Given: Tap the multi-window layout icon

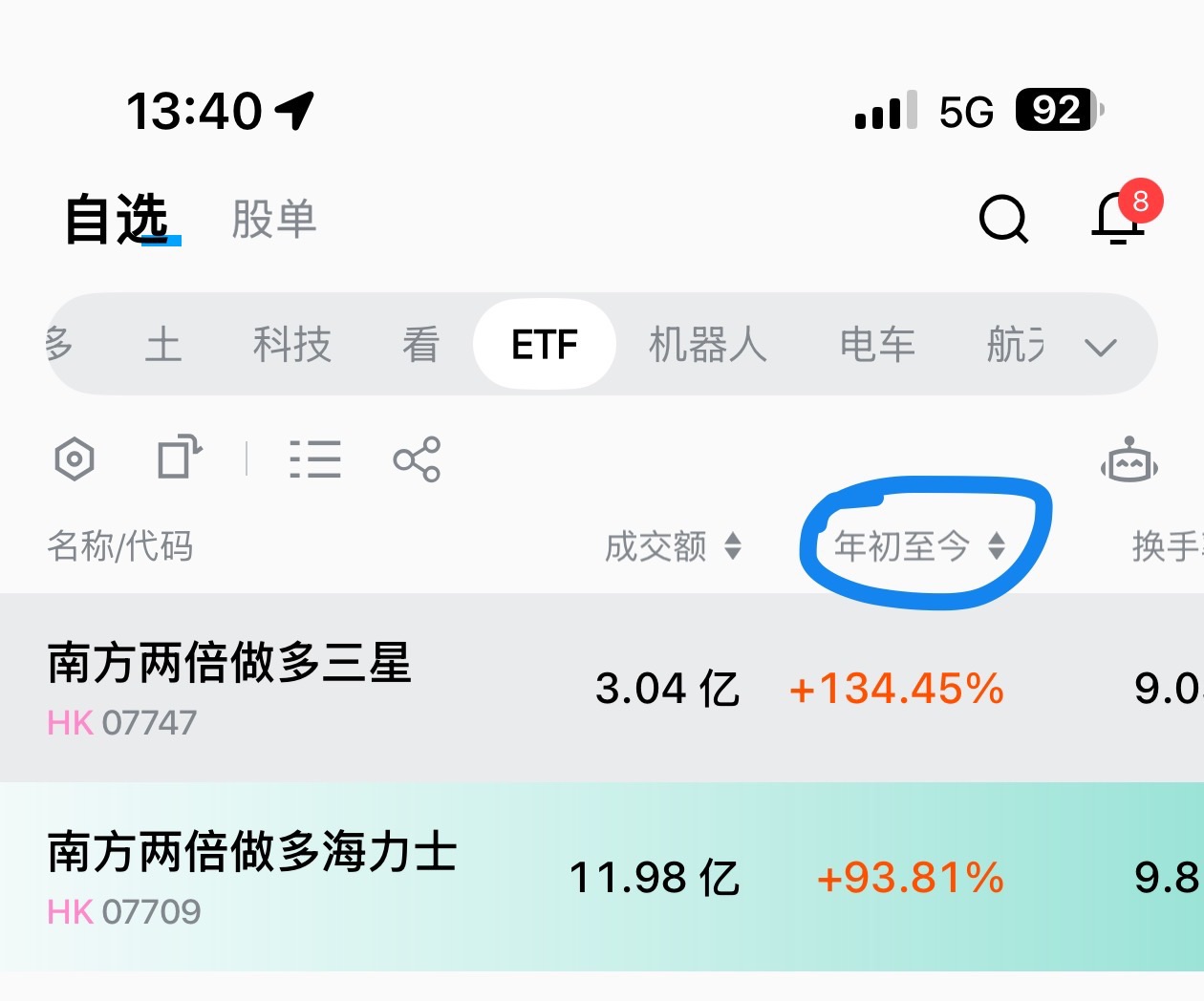Looking at the screenshot, I should (179, 458).
